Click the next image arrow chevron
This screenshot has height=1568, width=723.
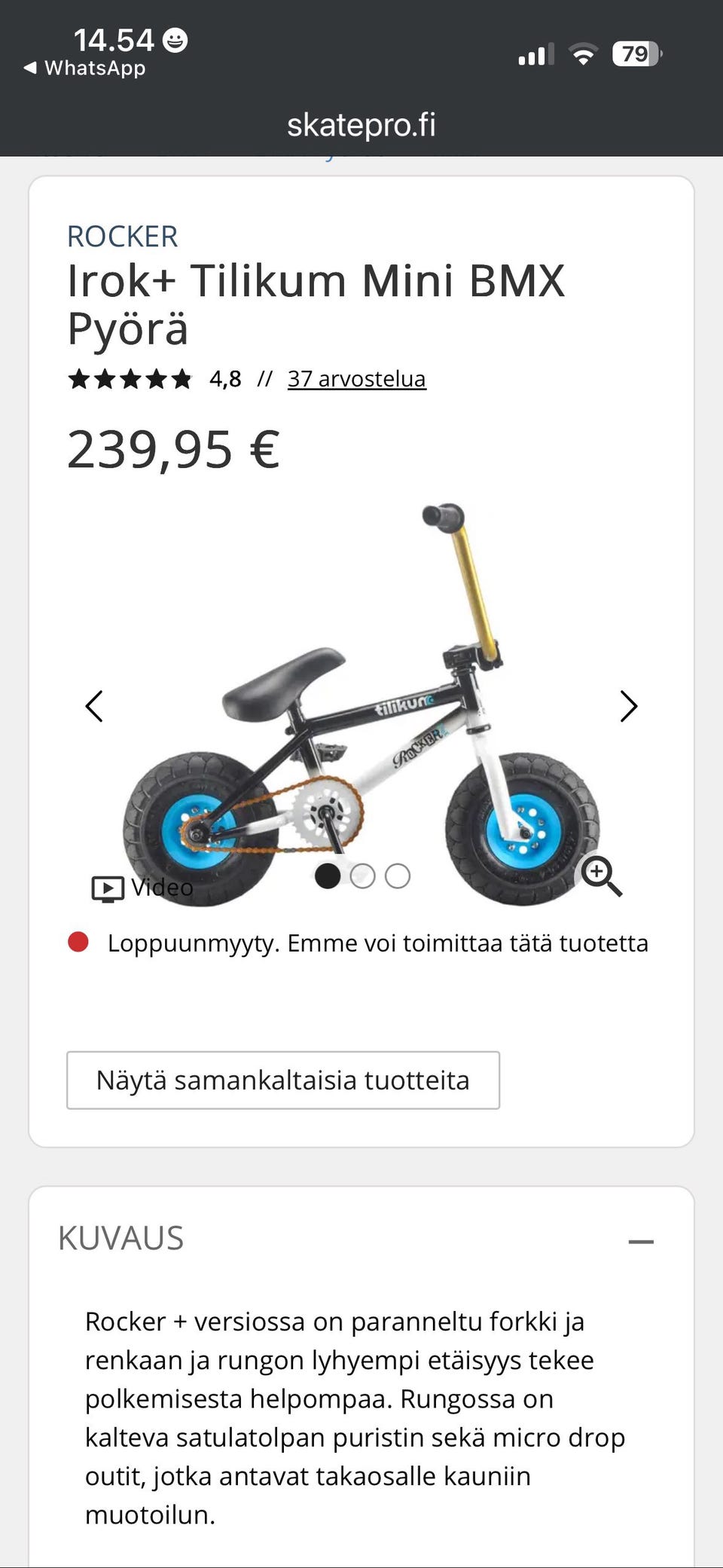pos(627,707)
